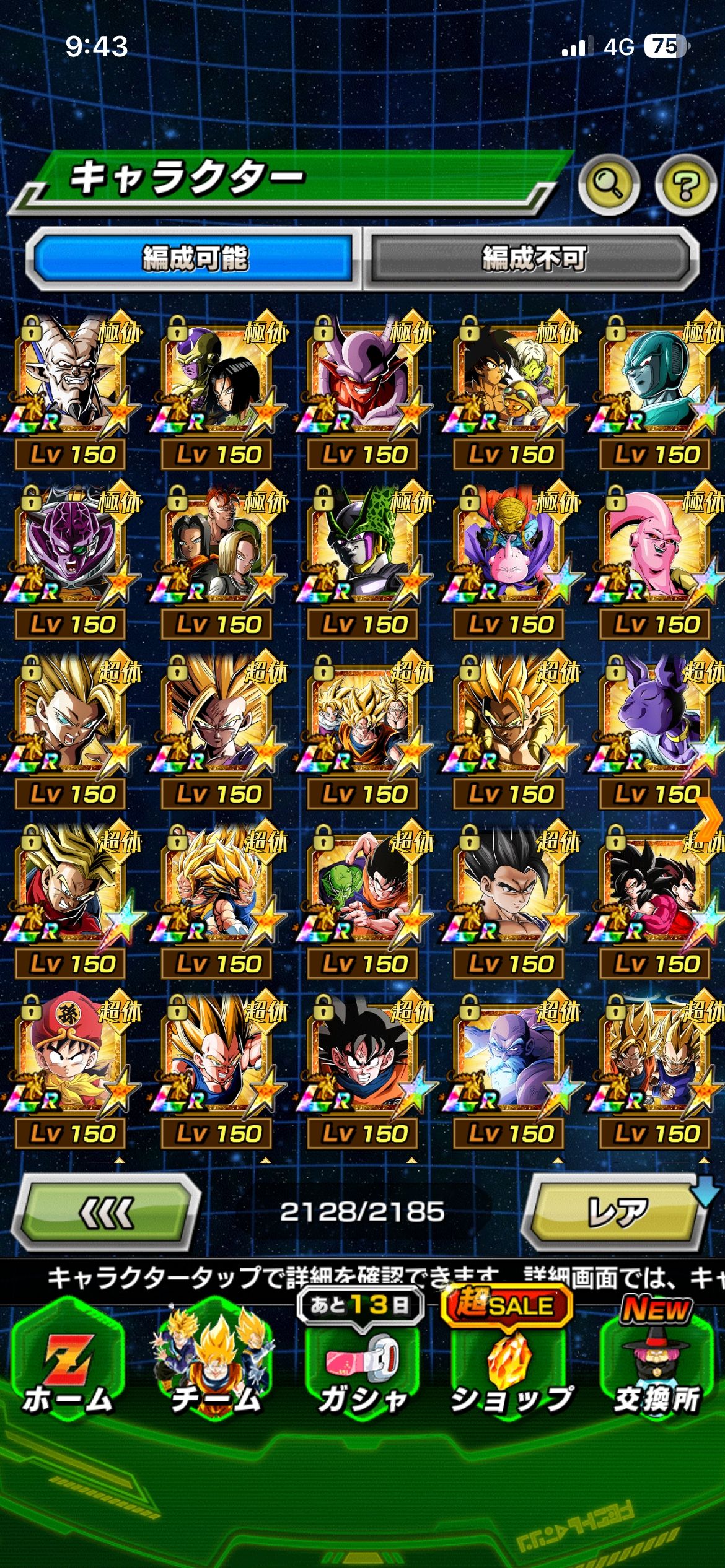Image resolution: width=725 pixels, height=1568 pixels.
Task: Switch to the 編成不可 tab
Action: tap(533, 259)
